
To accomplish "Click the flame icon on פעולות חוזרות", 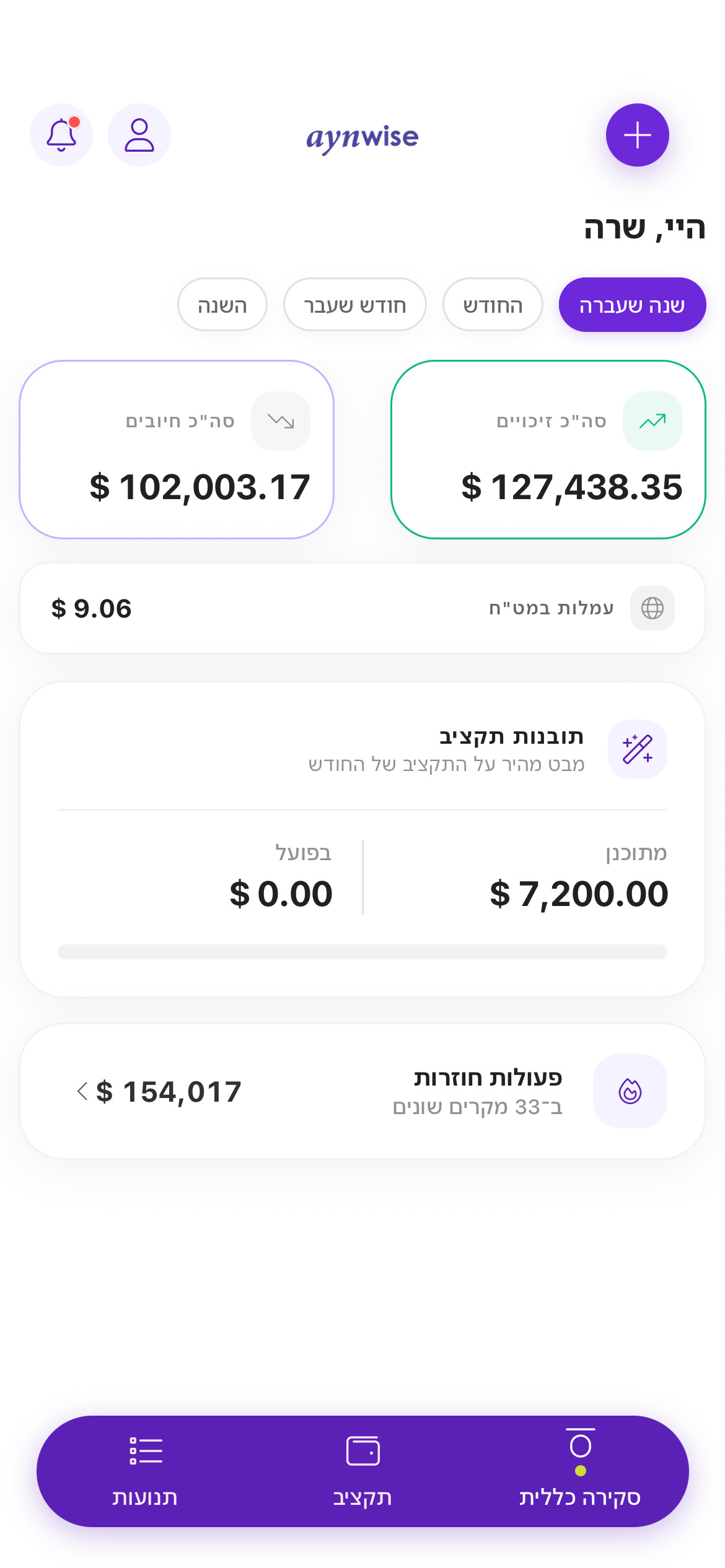I will coord(630,1091).
